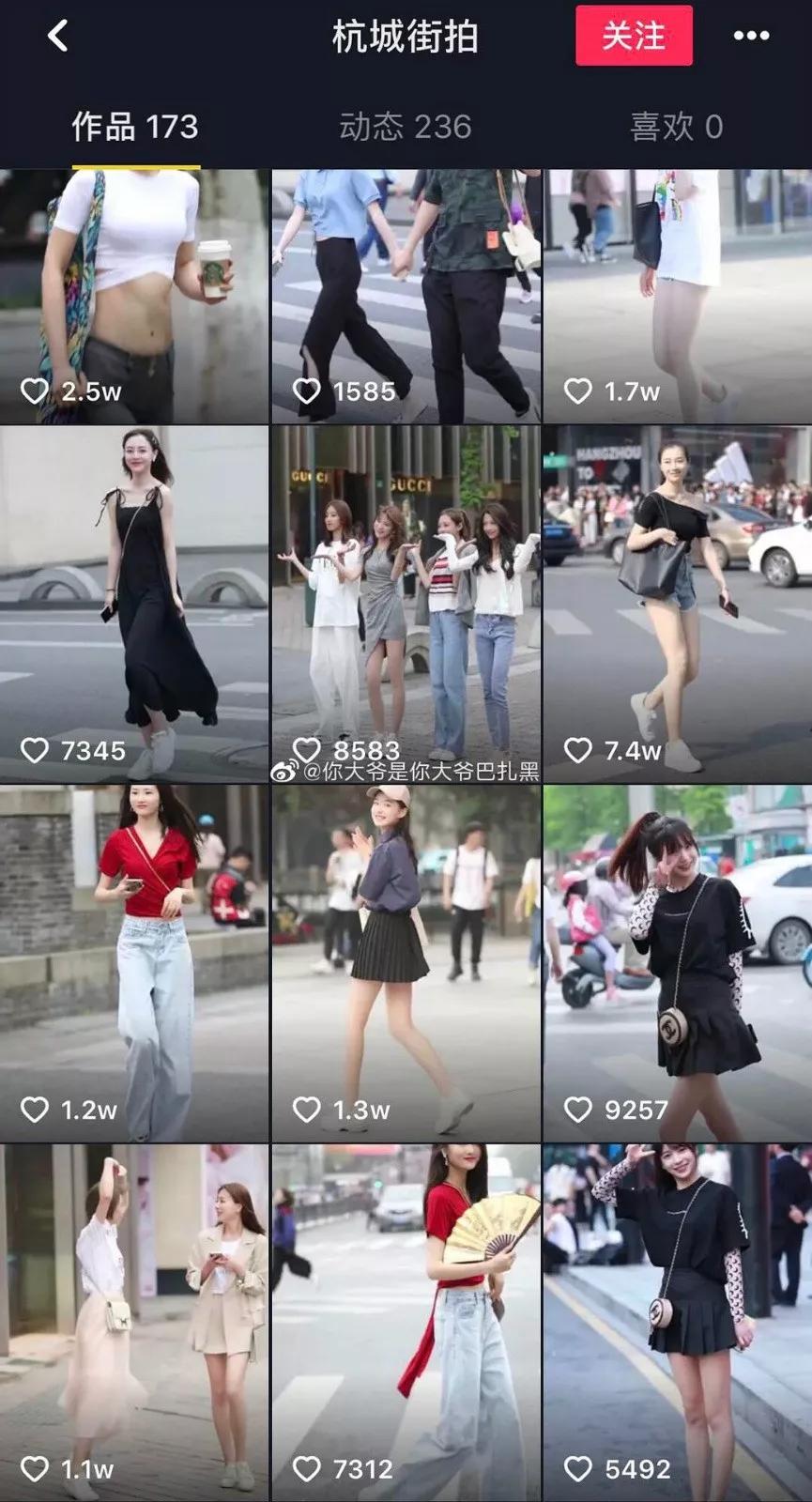
Task: Open the 喜欢 0 tab
Action: (x=676, y=127)
